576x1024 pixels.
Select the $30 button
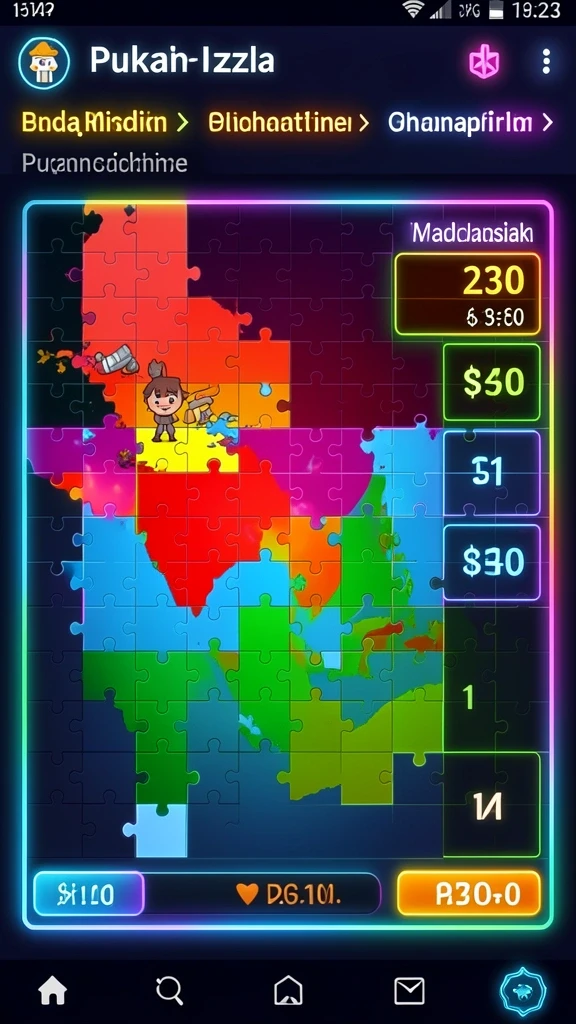click(x=492, y=562)
